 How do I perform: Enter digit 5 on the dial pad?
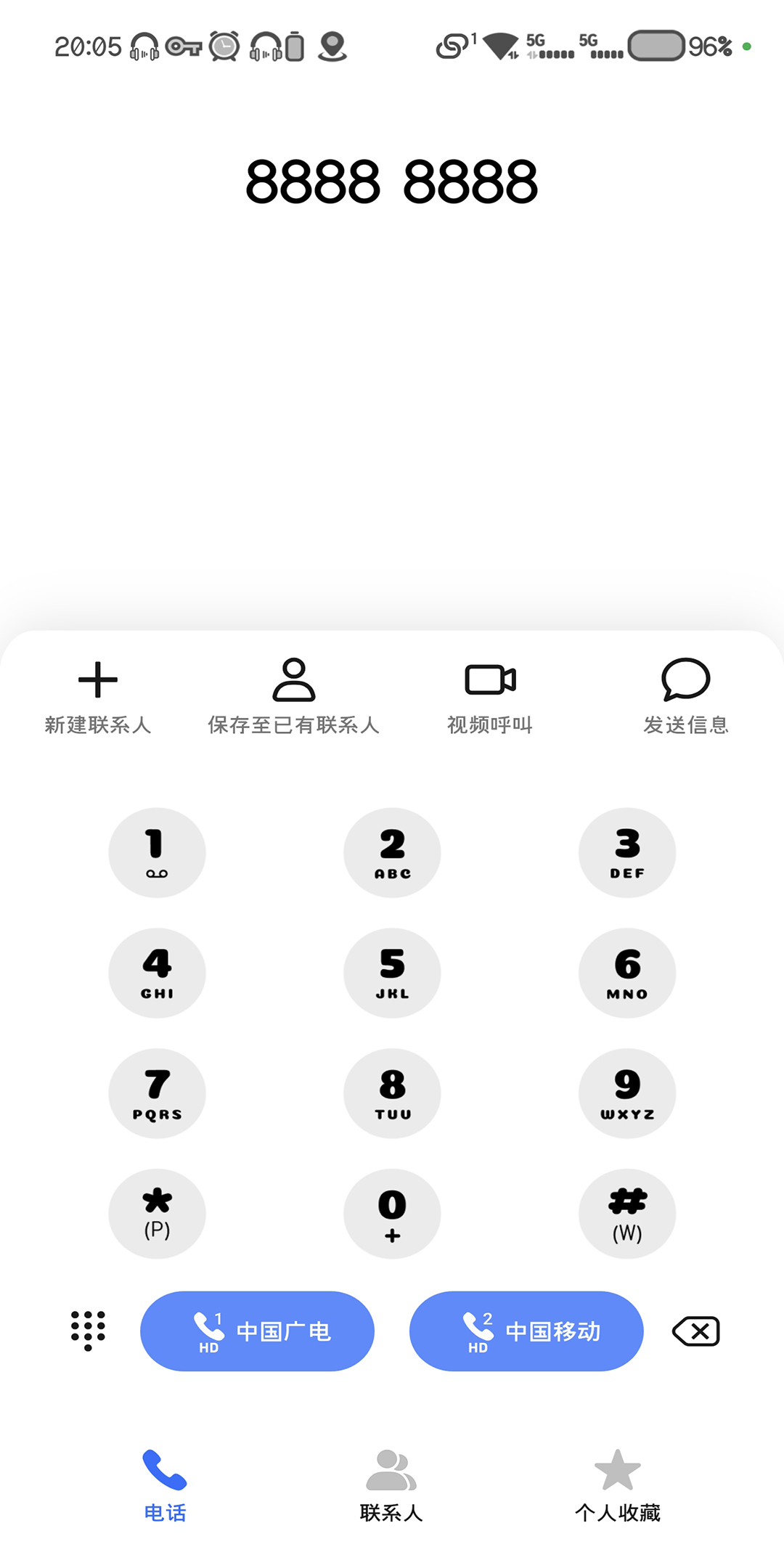pos(392,973)
